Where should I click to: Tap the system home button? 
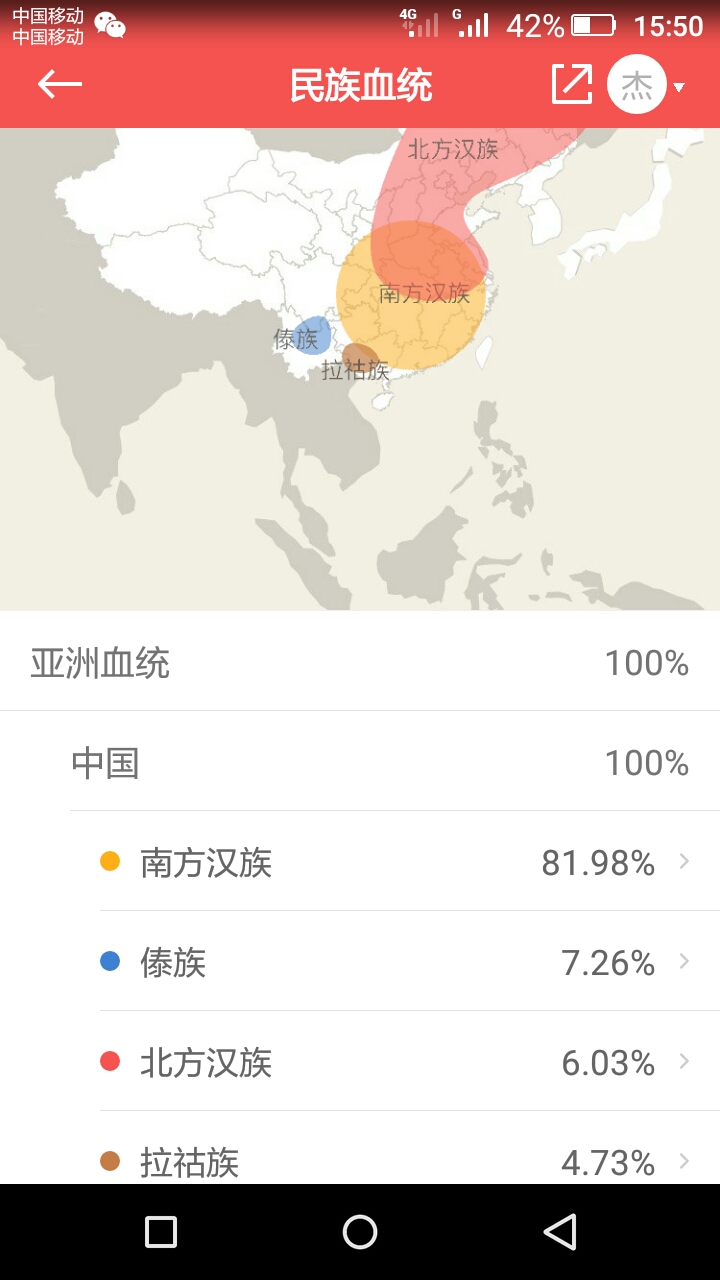(x=360, y=1232)
